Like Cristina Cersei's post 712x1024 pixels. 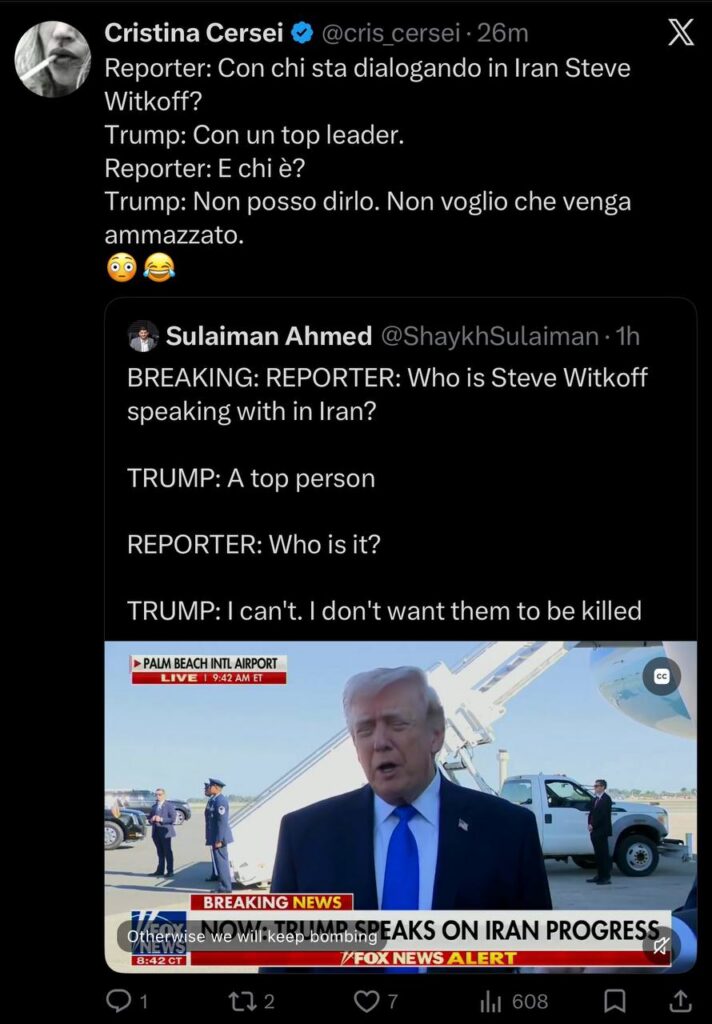[x=369, y=1000]
